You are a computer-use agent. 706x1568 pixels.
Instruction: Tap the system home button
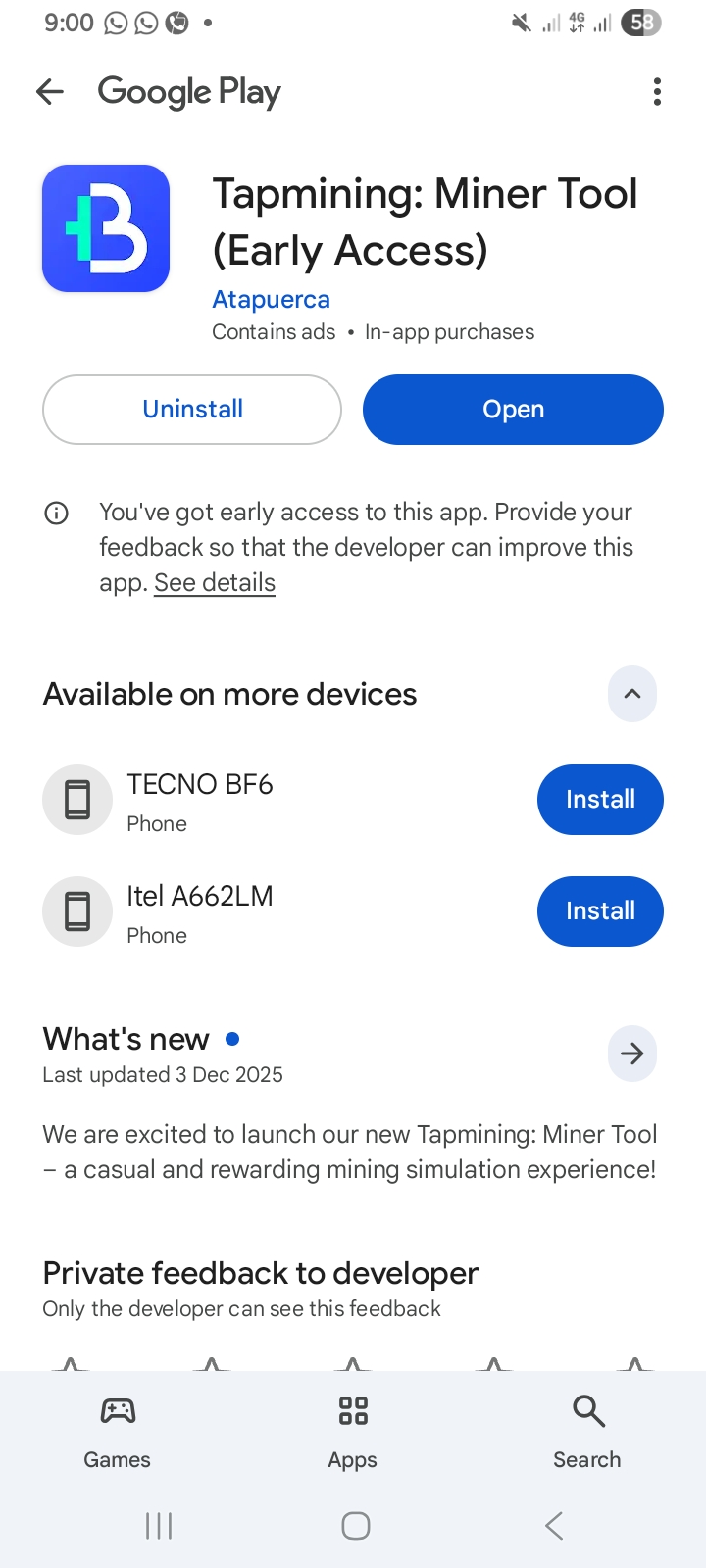[x=355, y=1526]
